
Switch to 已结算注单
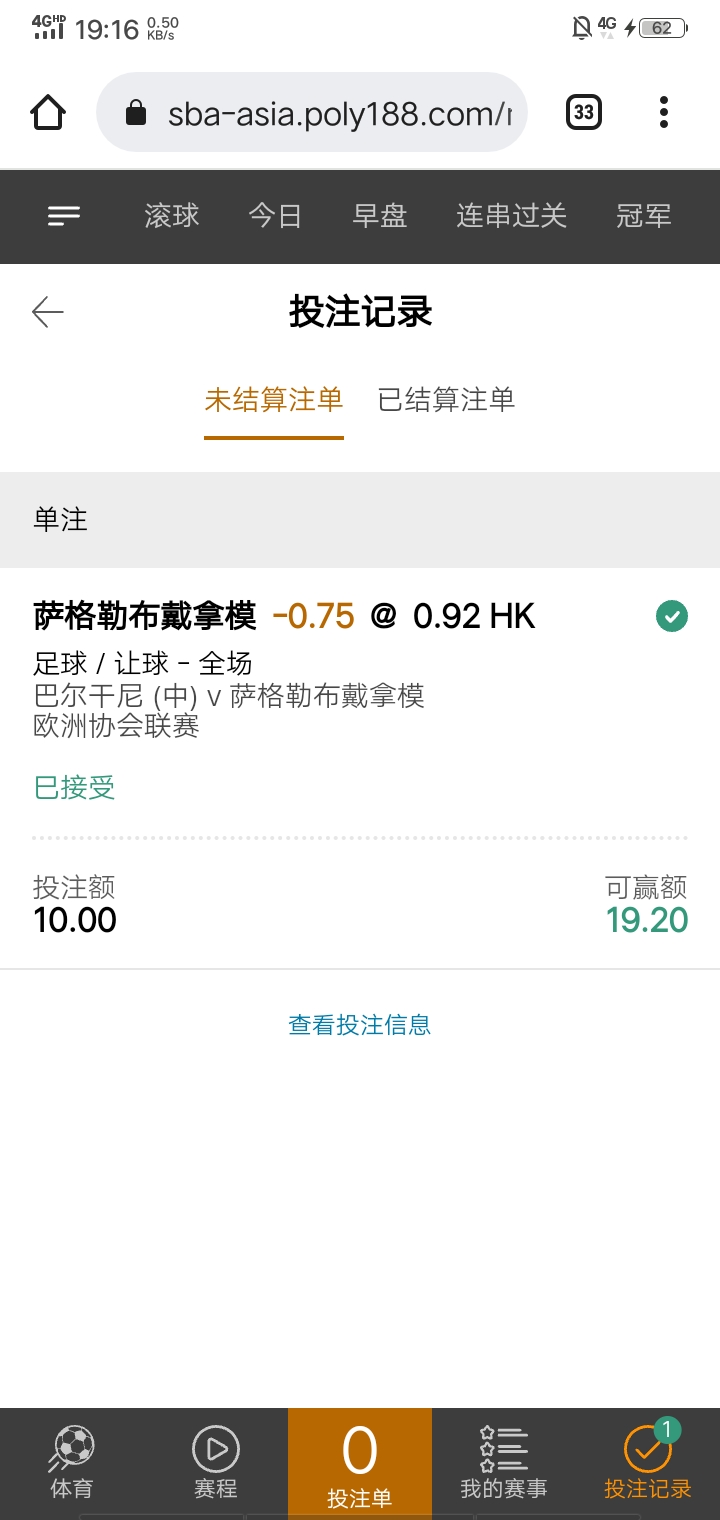(x=446, y=400)
